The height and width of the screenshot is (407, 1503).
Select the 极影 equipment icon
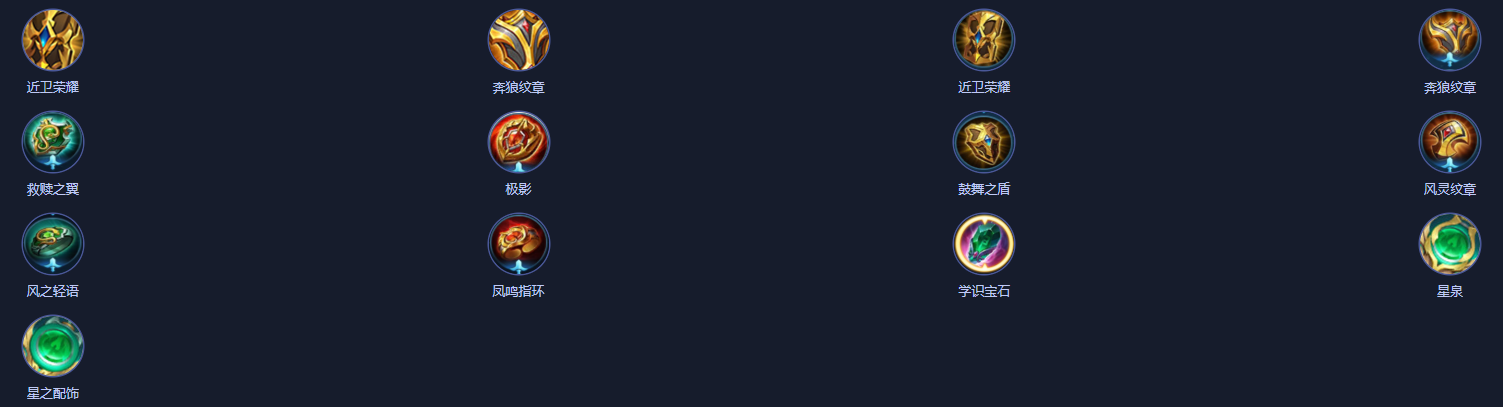[x=518, y=142]
